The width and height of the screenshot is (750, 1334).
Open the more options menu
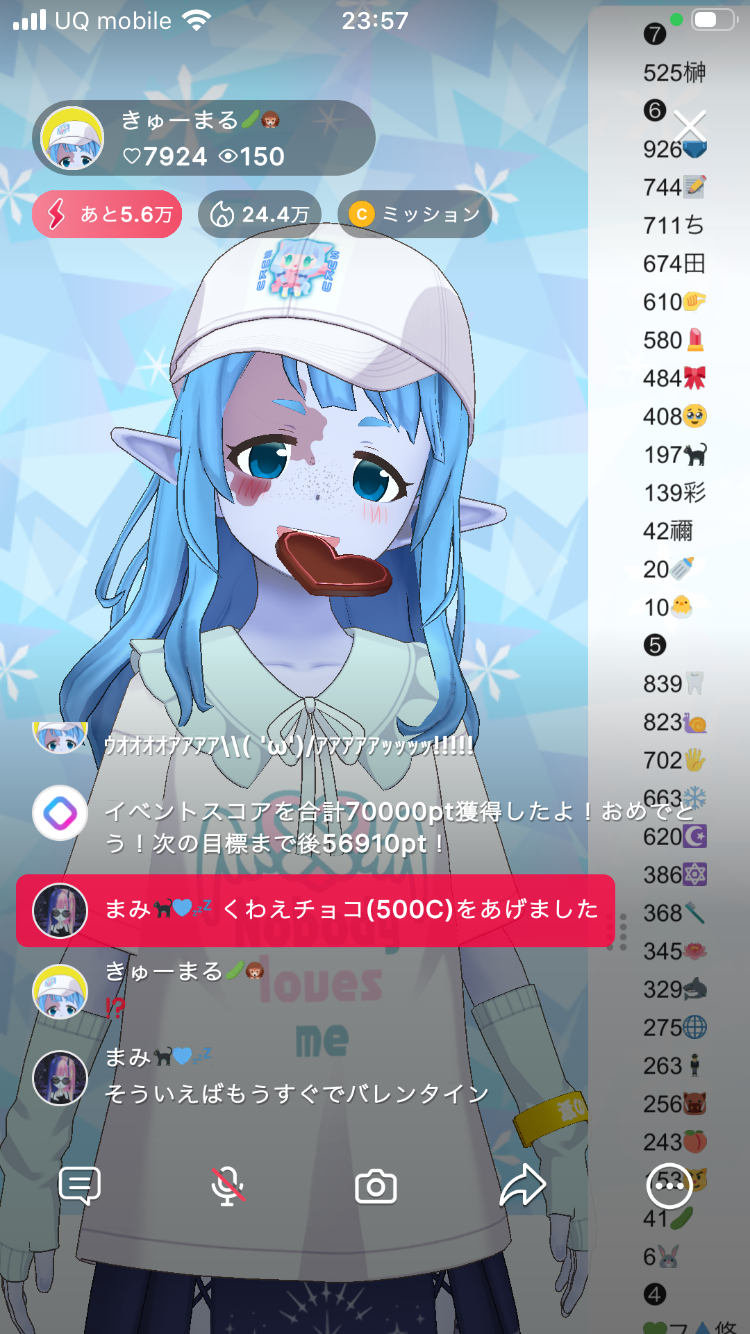(669, 1187)
